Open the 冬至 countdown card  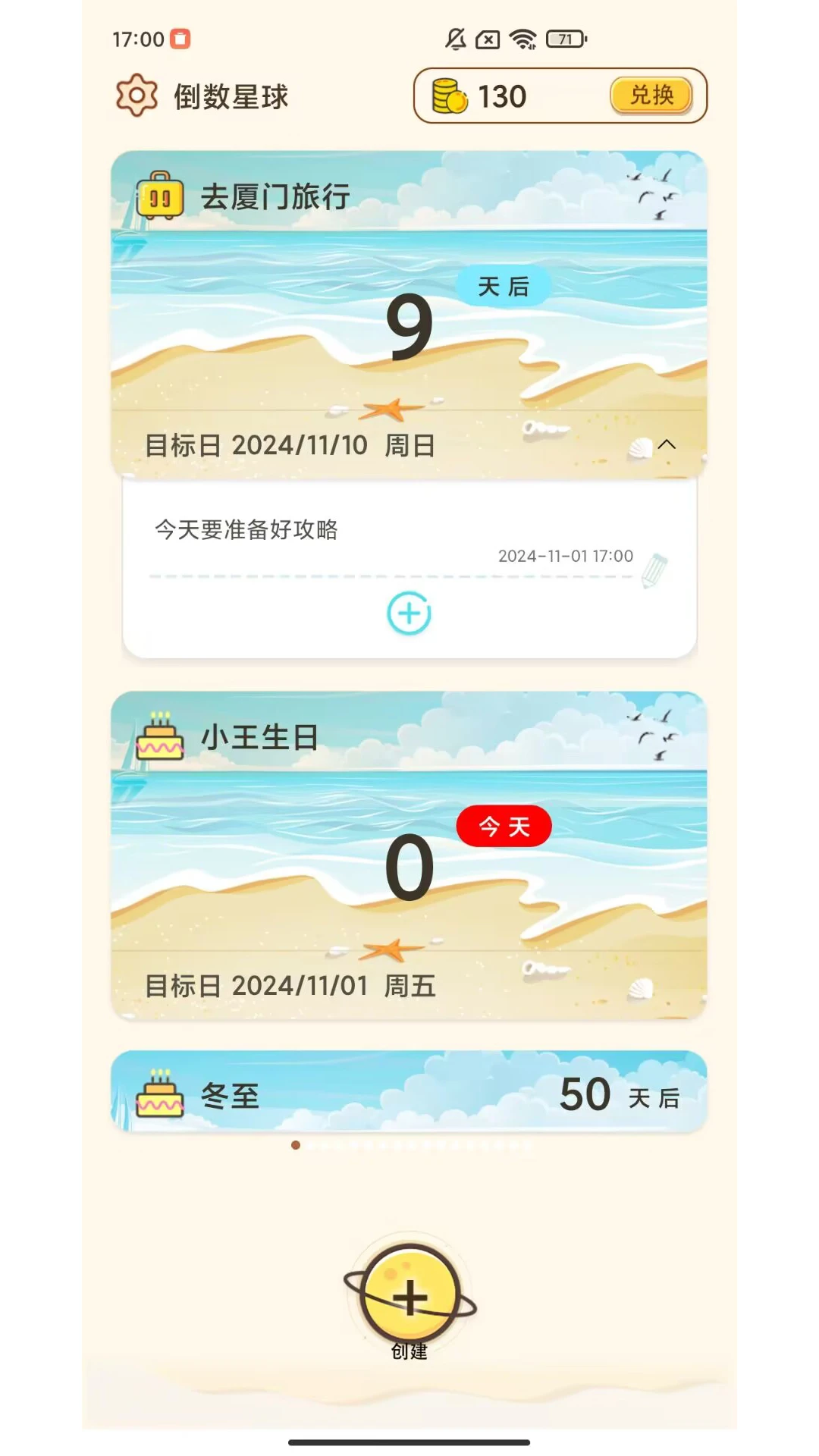(x=409, y=1092)
